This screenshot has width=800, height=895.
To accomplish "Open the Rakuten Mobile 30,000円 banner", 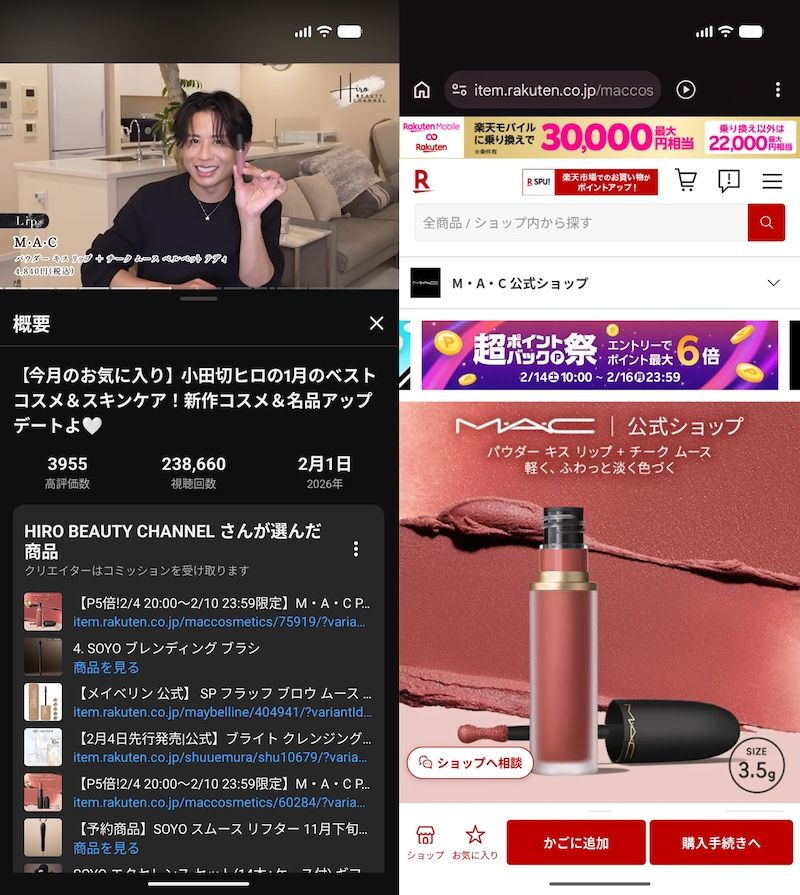I will [599, 137].
